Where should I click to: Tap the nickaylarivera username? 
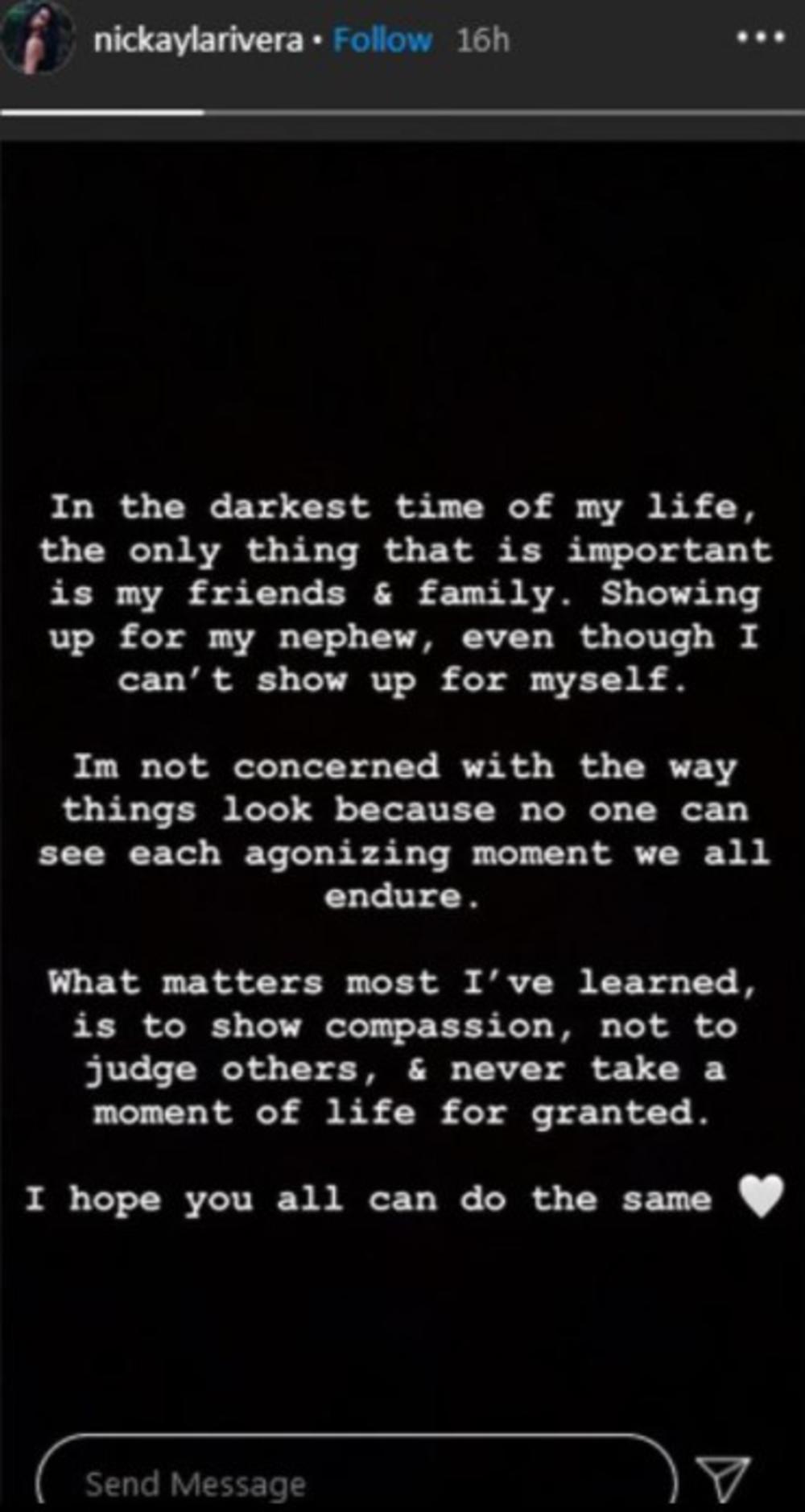(x=198, y=40)
